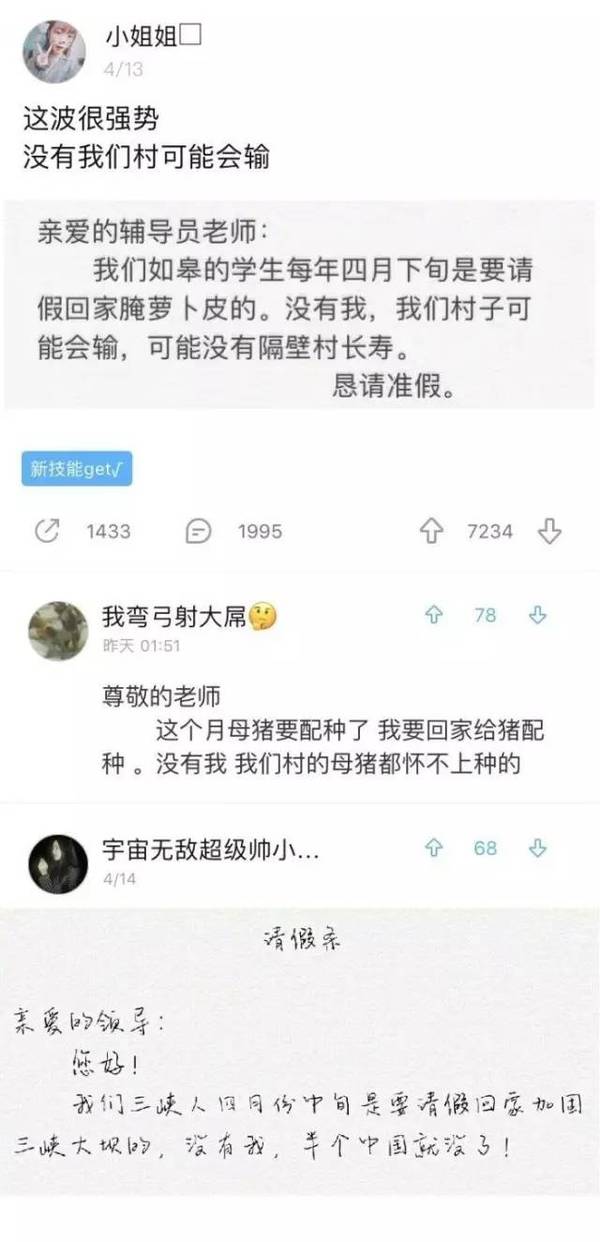Downvote 小姐姐's post
600x1242 pixels.
(551, 531)
